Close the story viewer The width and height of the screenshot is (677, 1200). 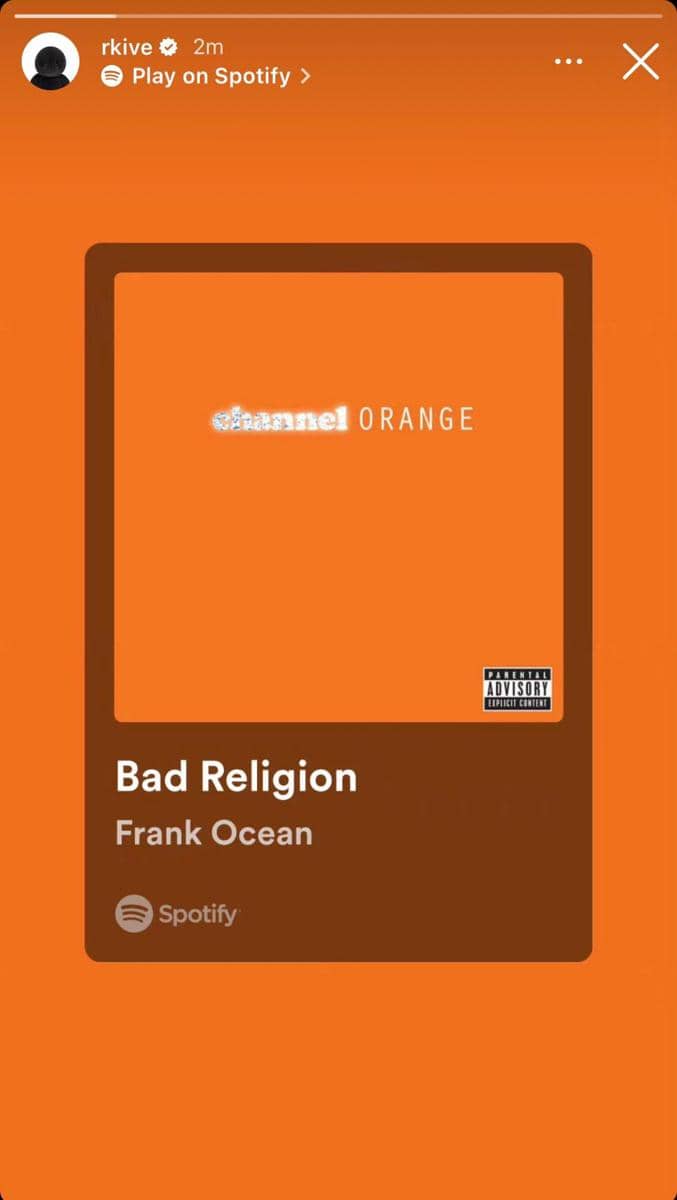[640, 61]
